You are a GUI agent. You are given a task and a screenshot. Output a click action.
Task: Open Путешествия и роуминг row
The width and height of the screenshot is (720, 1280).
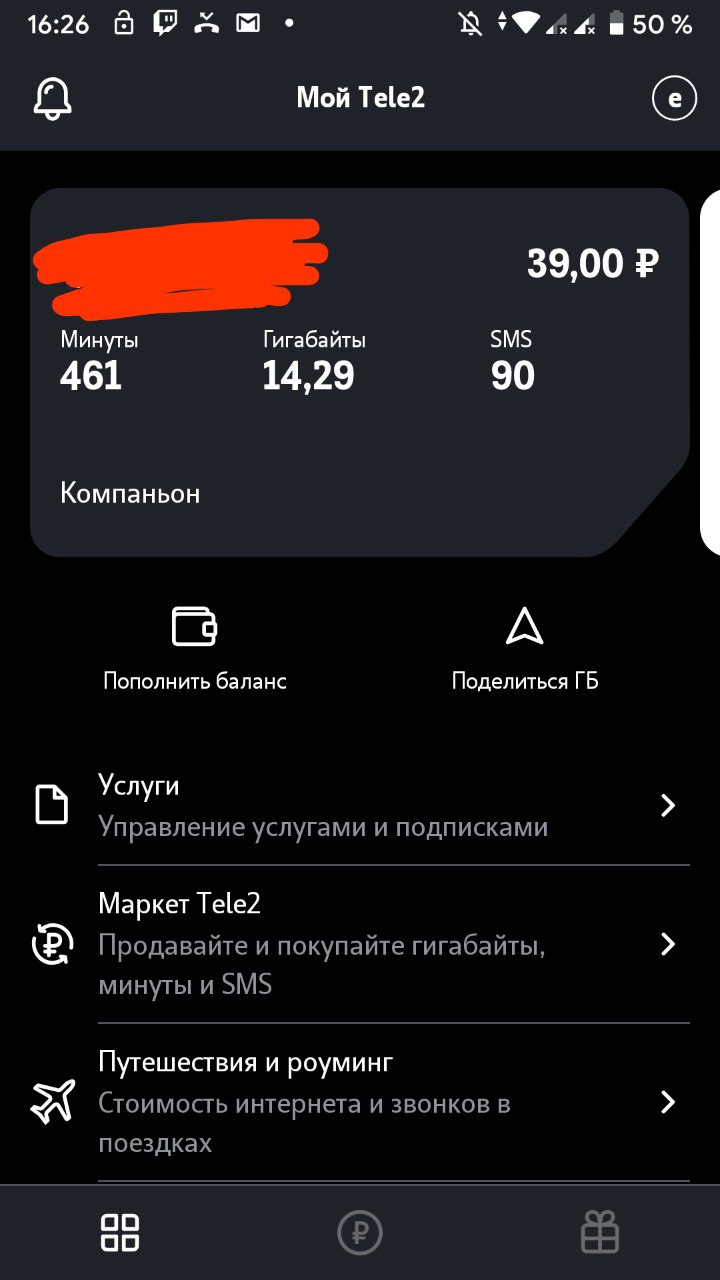(360, 1102)
